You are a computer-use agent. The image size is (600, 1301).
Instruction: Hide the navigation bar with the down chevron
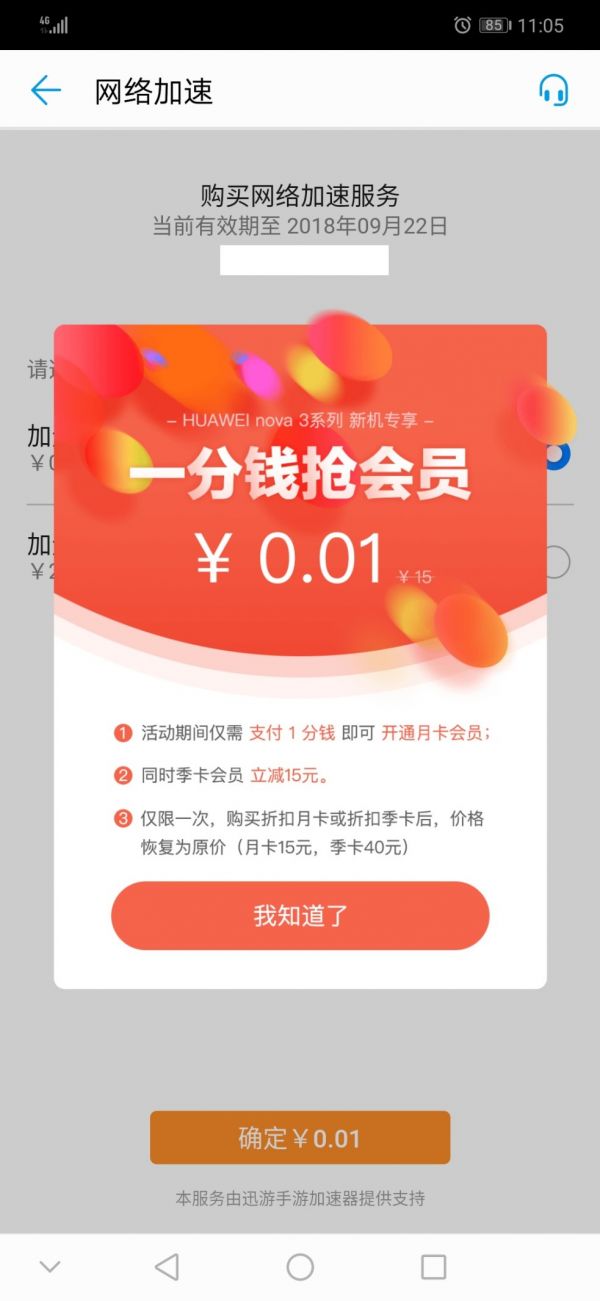(50, 1267)
